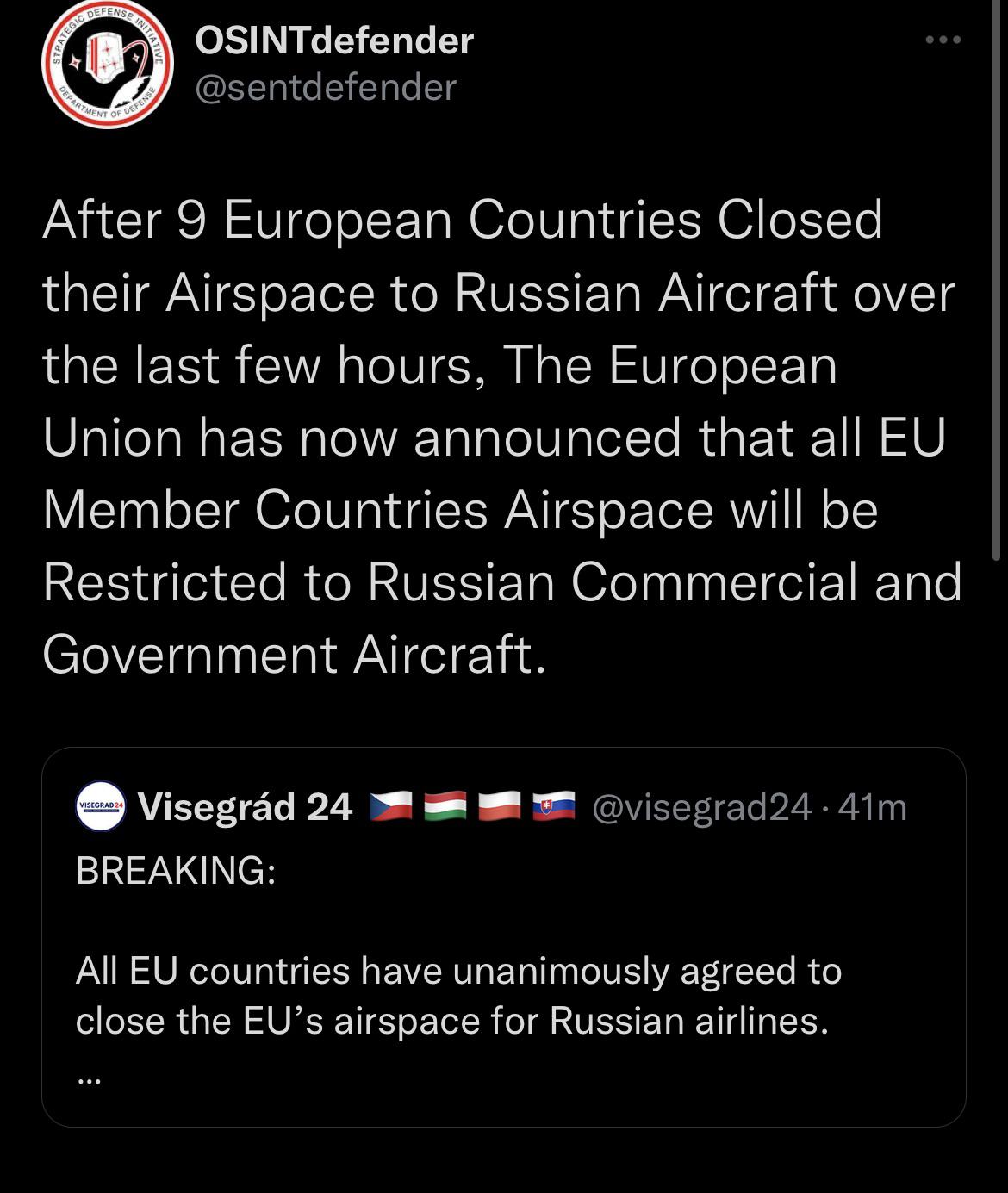Open the tweet's three-dot overflow menu
The width and height of the screenshot is (1008, 1193).
943,40
